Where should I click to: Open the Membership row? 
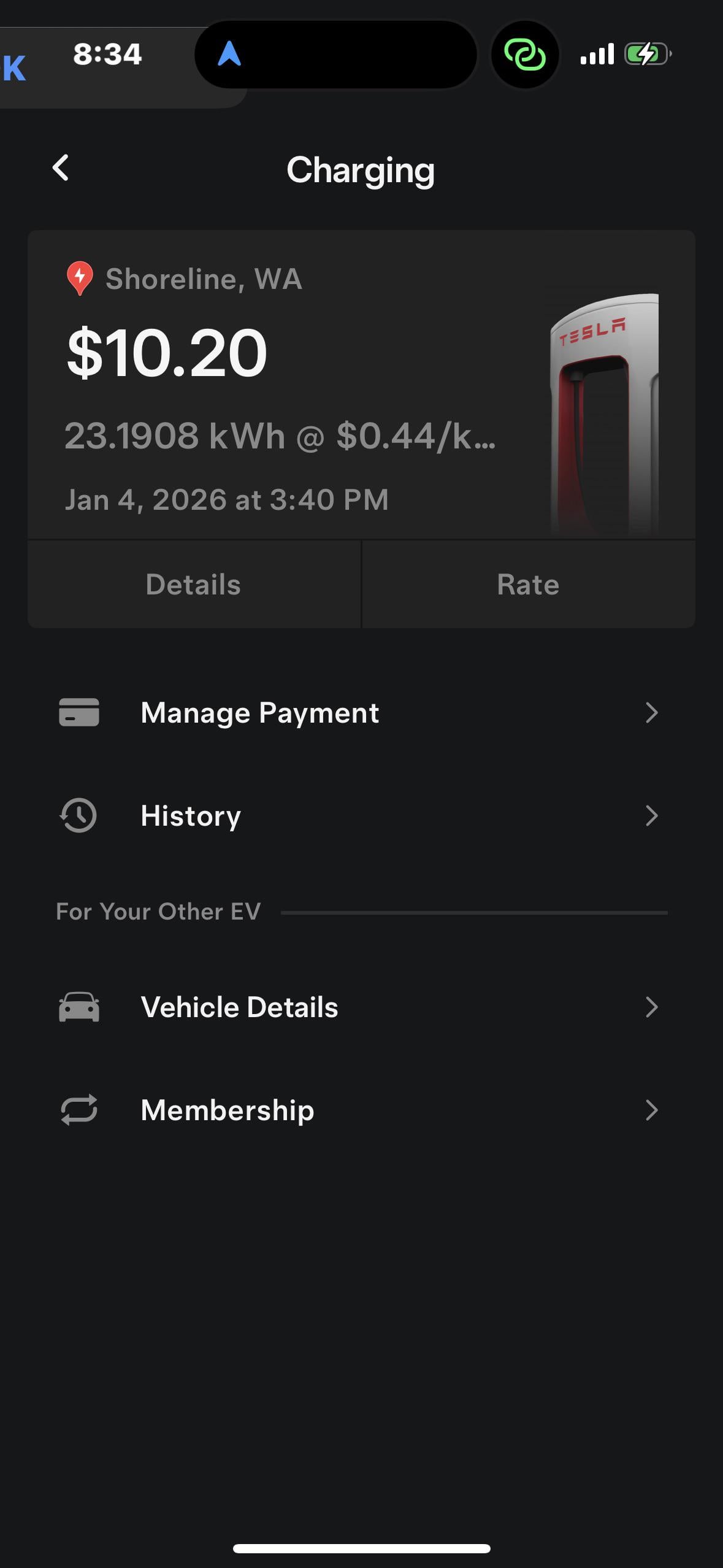pos(361,1110)
